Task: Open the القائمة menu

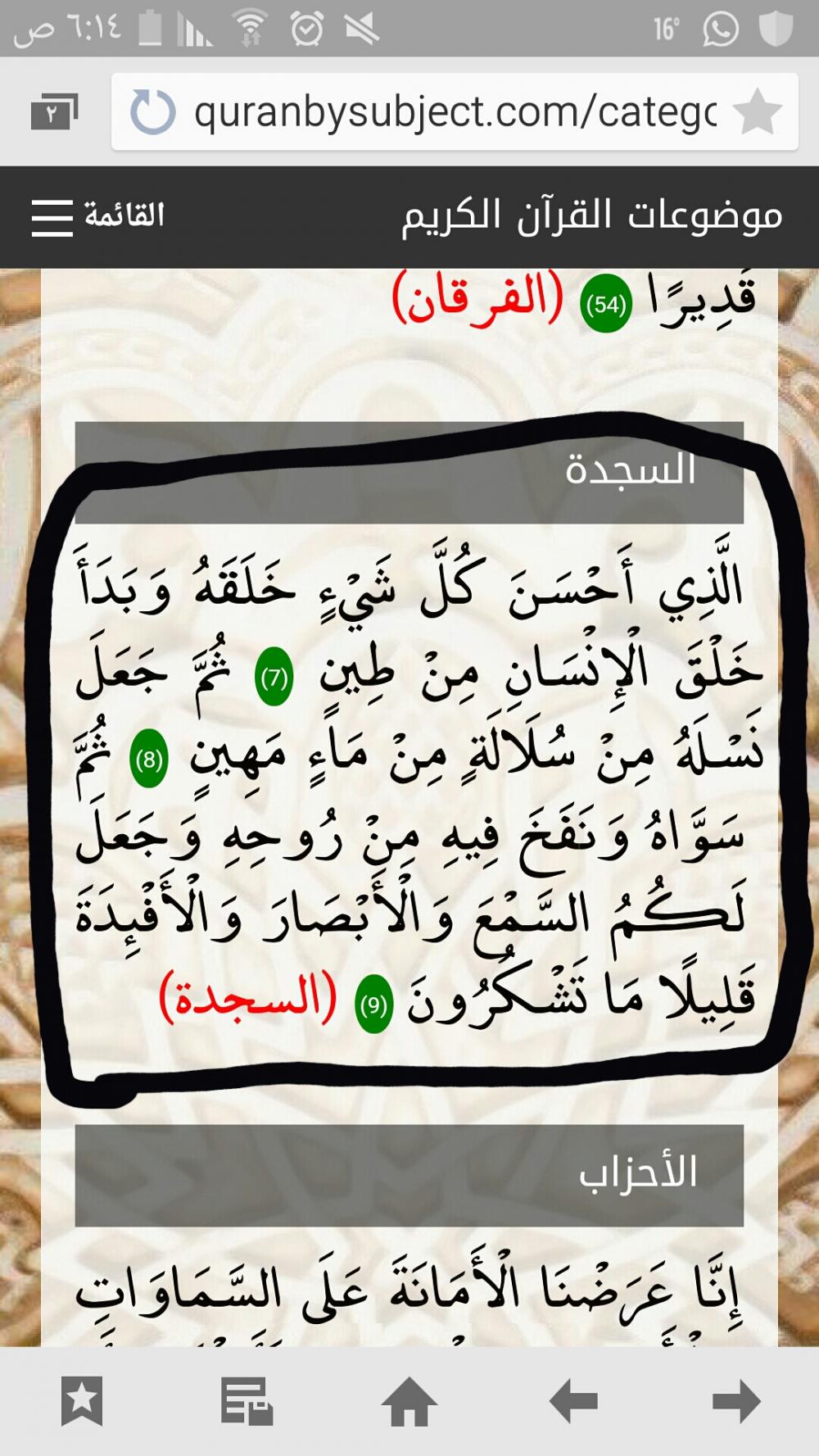Action: click(97, 217)
